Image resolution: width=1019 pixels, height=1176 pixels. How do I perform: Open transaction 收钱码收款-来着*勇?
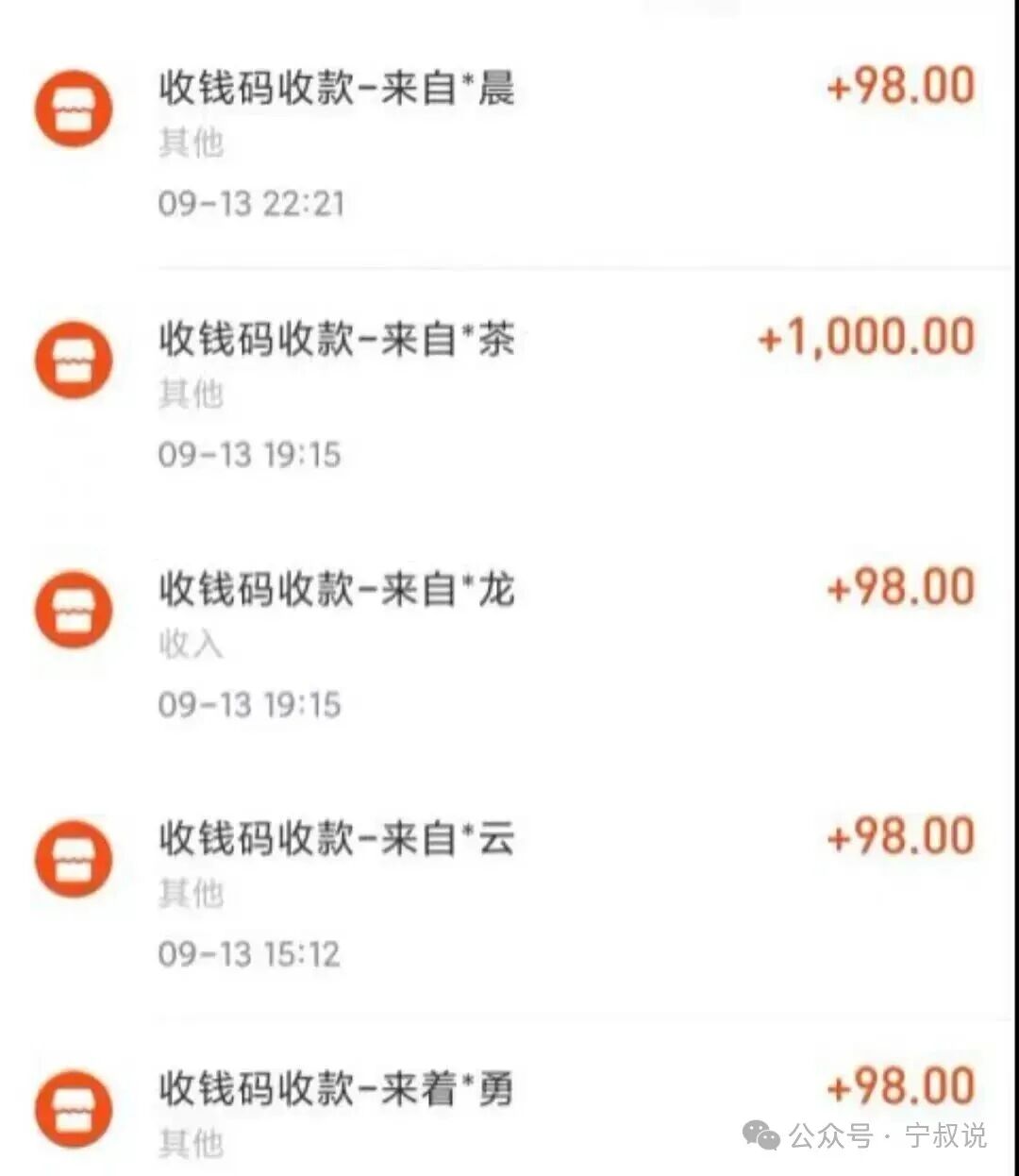pos(337,1091)
